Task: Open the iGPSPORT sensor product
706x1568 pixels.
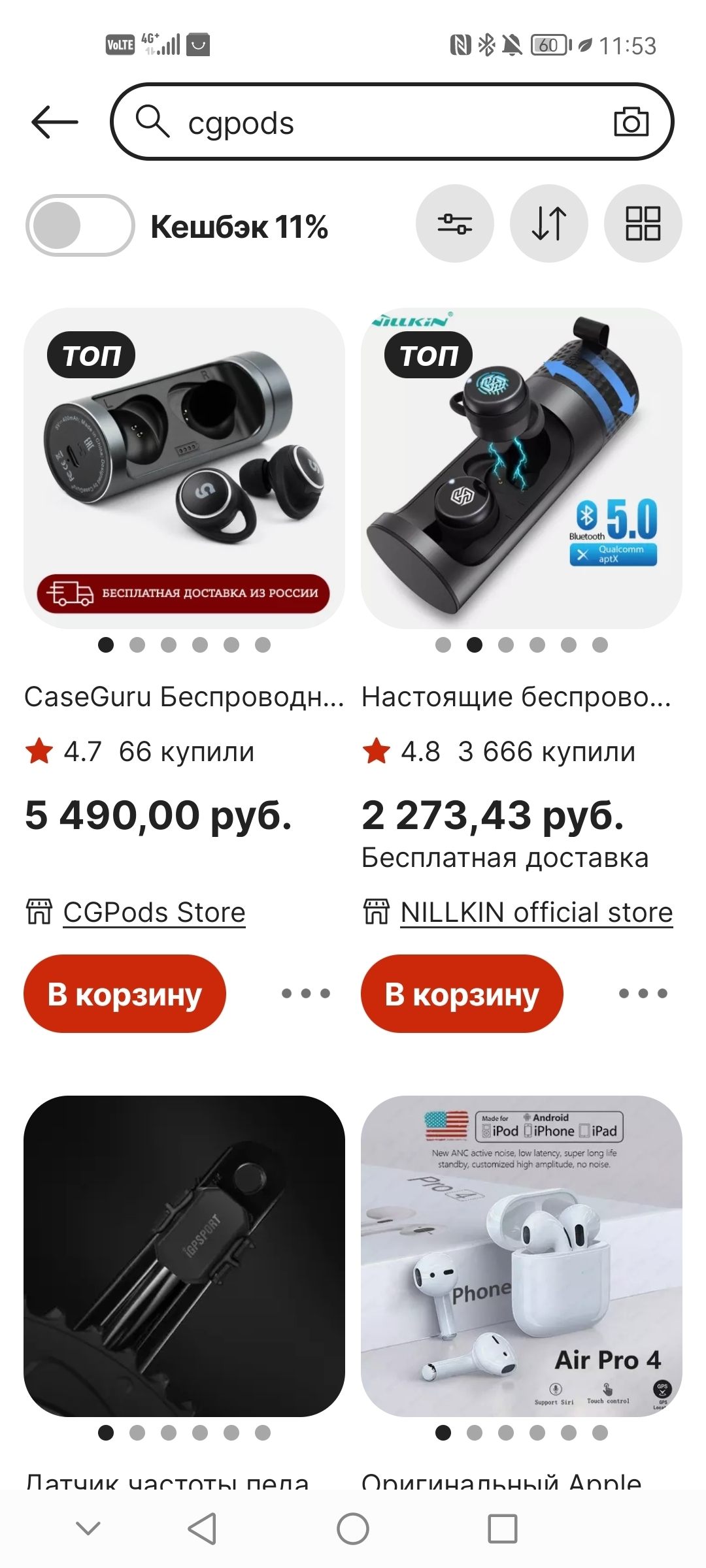Action: (184, 1256)
